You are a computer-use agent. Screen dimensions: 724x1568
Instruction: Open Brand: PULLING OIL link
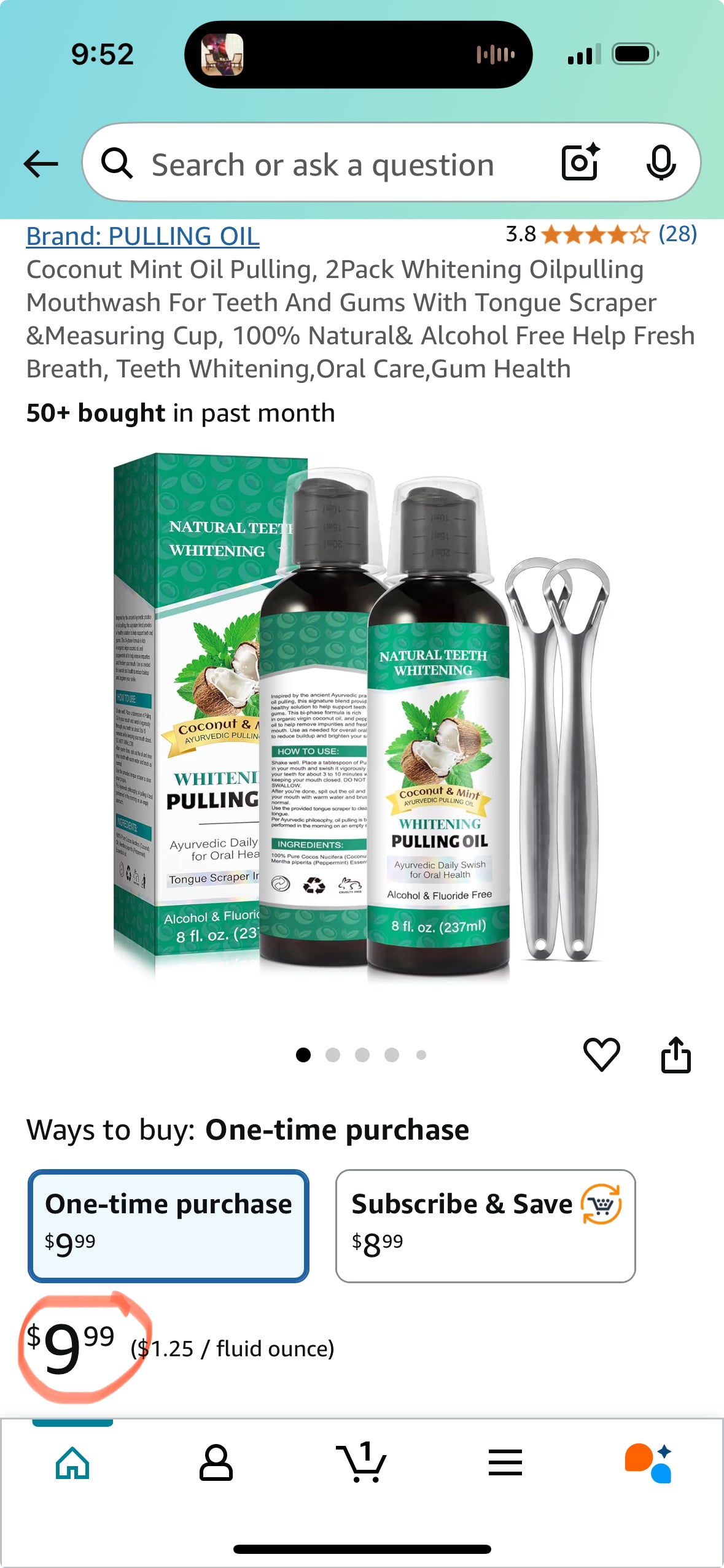142,236
